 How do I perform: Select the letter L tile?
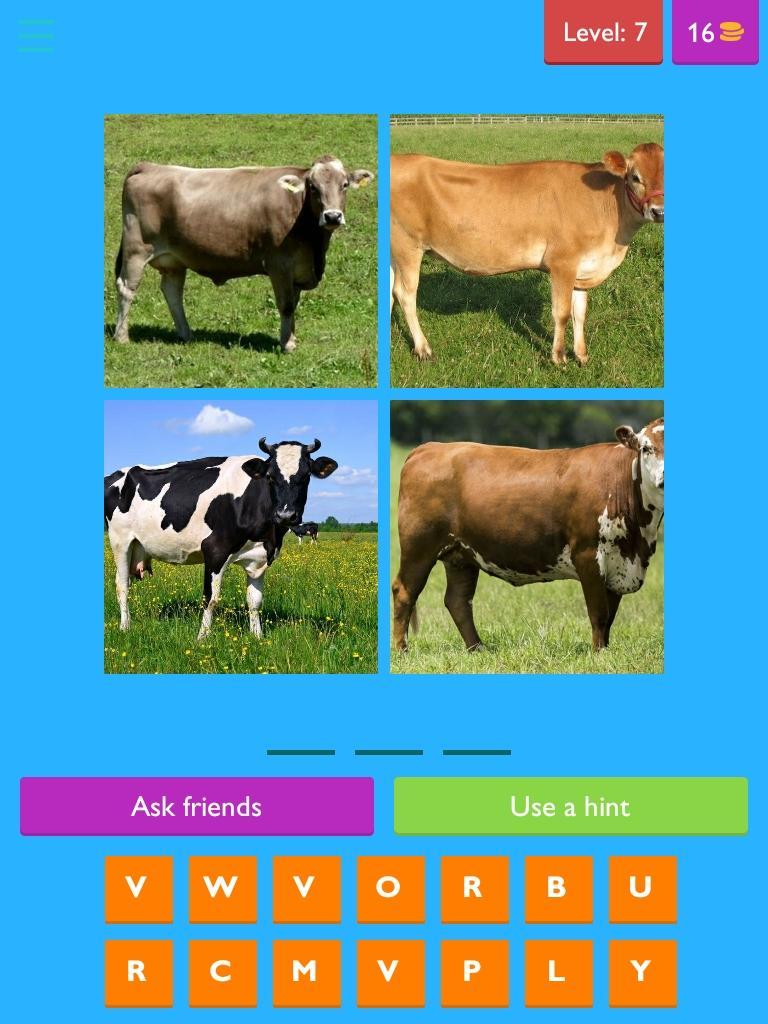pos(558,971)
